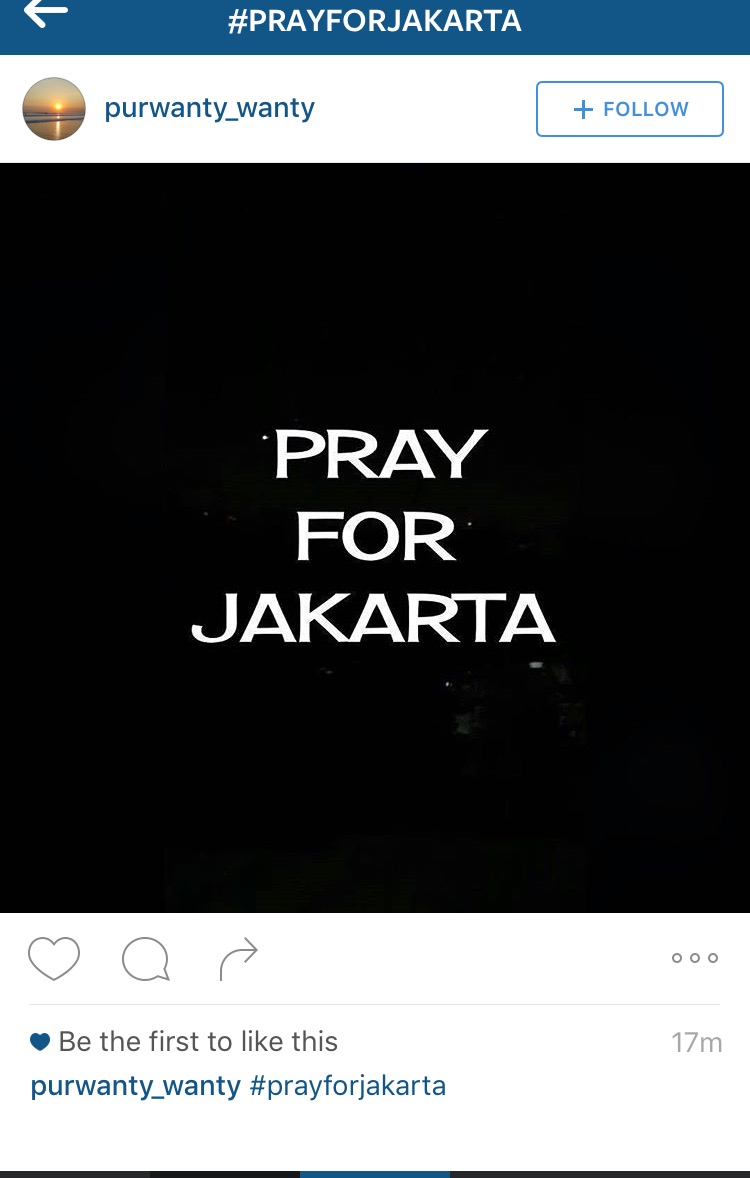Screen dimensions: 750x1178
Task: Open purwanty_wanty's profile picture
Action: (54, 109)
